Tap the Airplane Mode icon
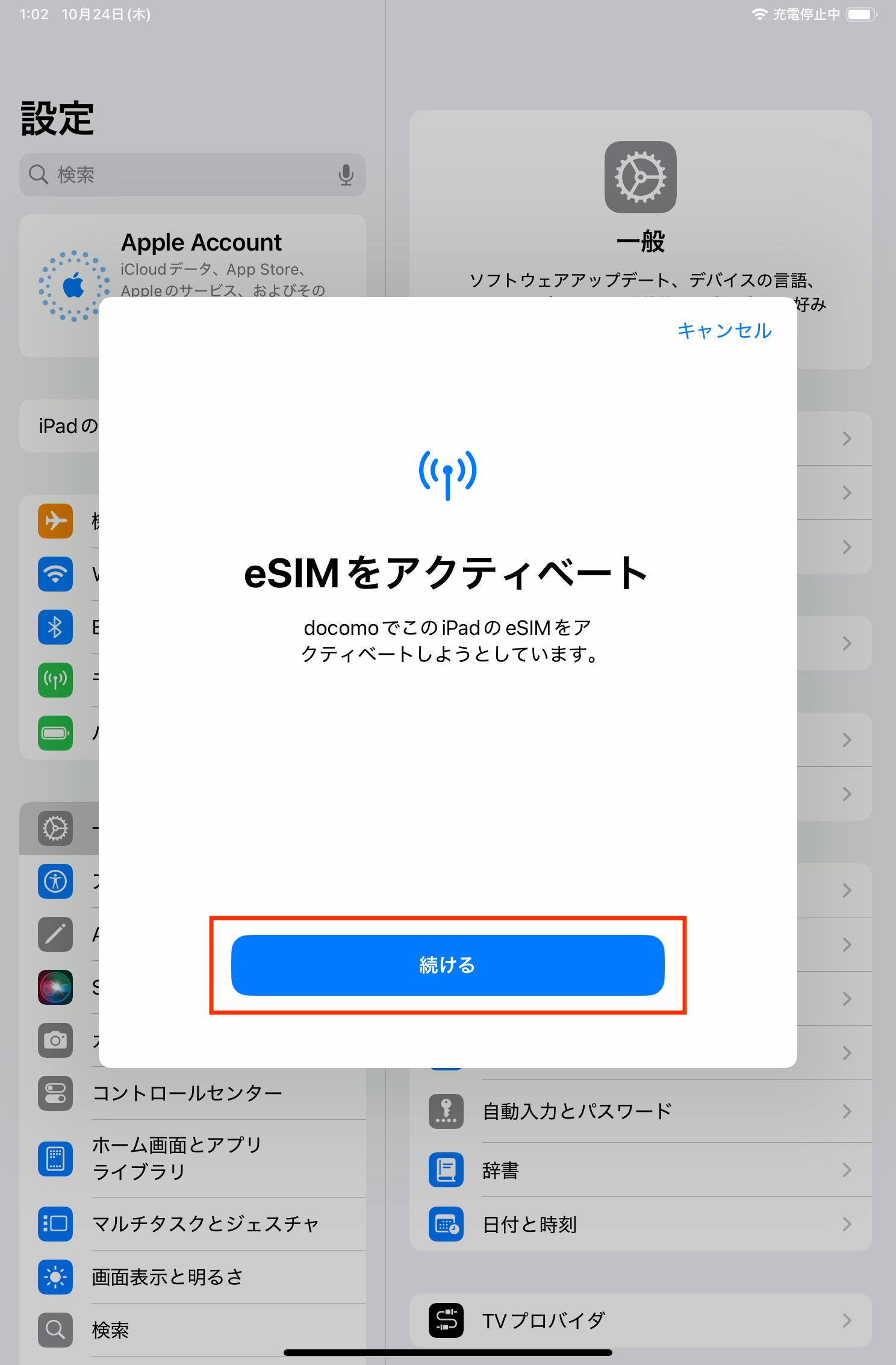This screenshot has width=896, height=1365. (x=55, y=520)
